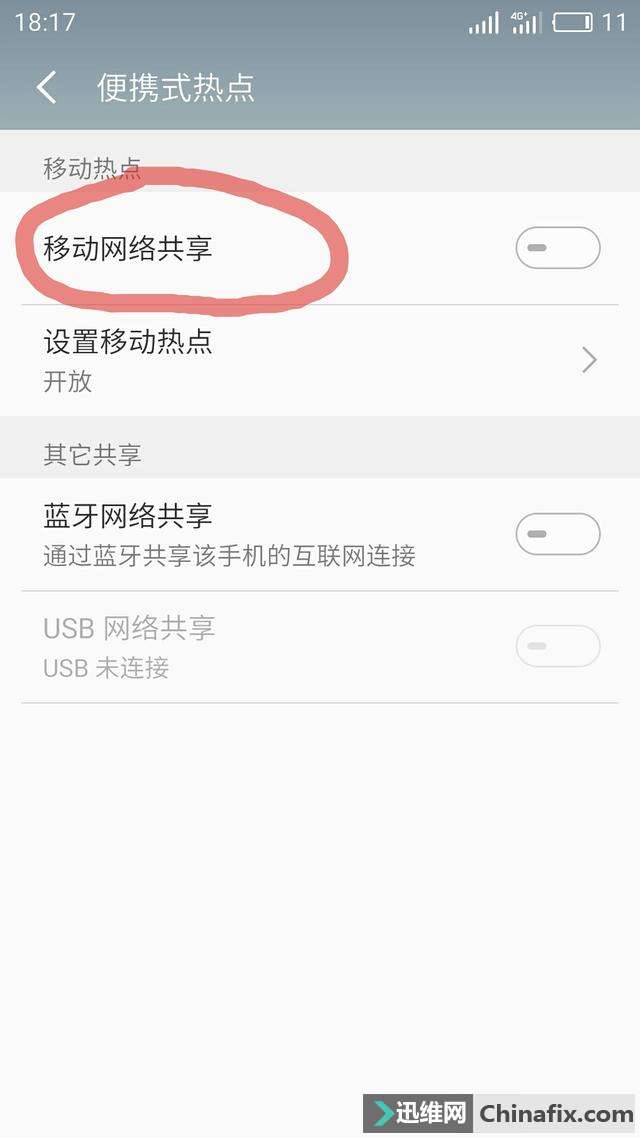Screen dimensions: 640x1138
Task: Enable the 移动网络共享 switch
Action: coord(557,248)
